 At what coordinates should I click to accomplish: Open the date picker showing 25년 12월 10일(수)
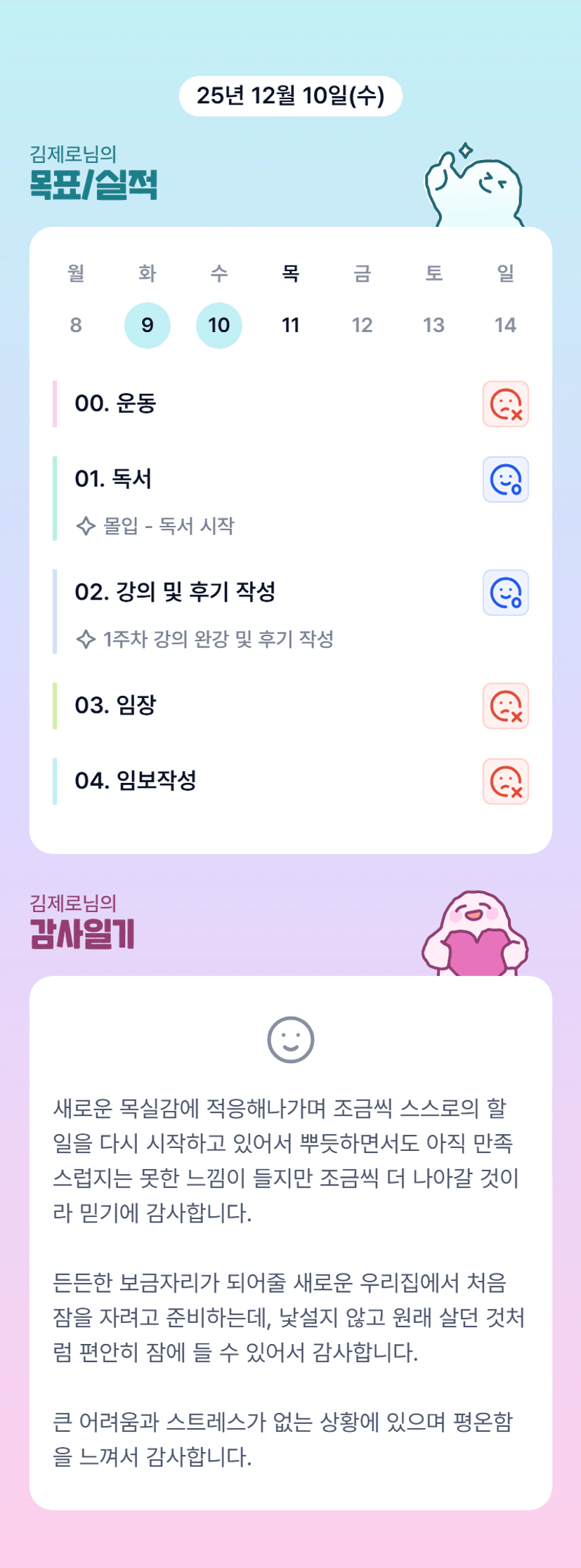tap(290, 96)
